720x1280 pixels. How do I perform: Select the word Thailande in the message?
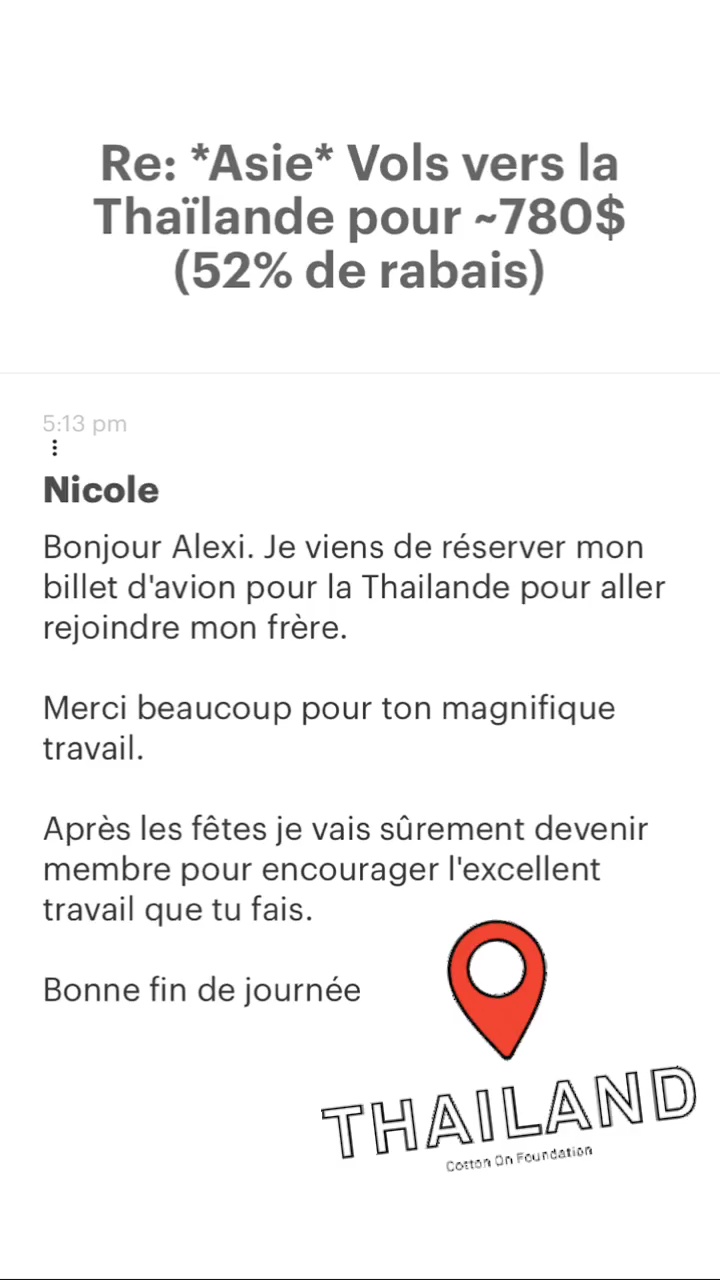click(x=424, y=587)
